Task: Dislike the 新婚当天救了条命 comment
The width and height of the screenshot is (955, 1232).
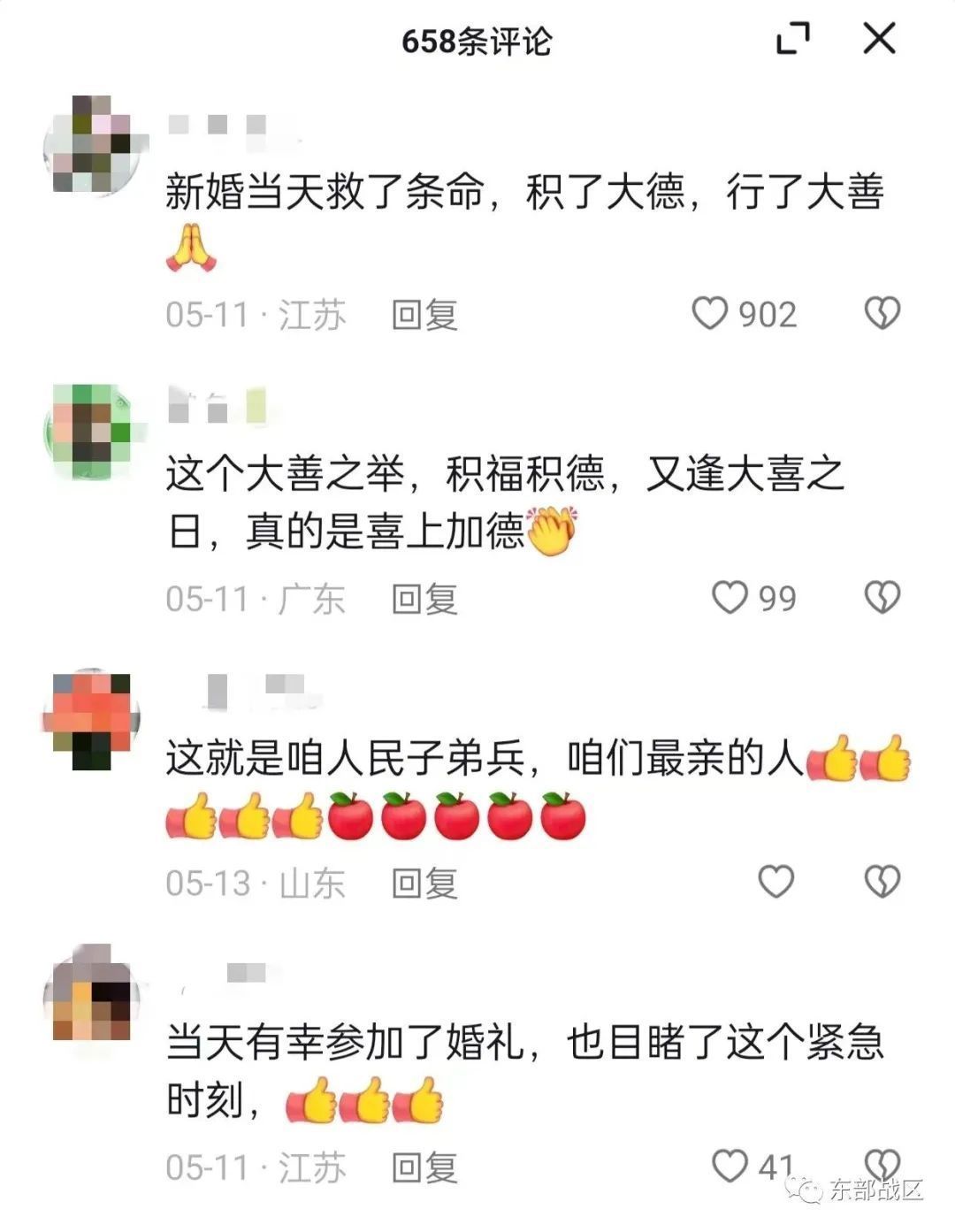Action: click(882, 314)
